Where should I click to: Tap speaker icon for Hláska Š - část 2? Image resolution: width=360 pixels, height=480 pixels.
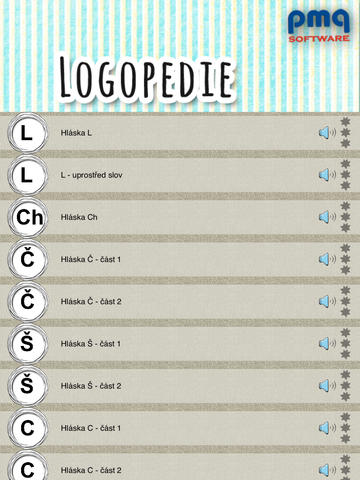coord(327,386)
